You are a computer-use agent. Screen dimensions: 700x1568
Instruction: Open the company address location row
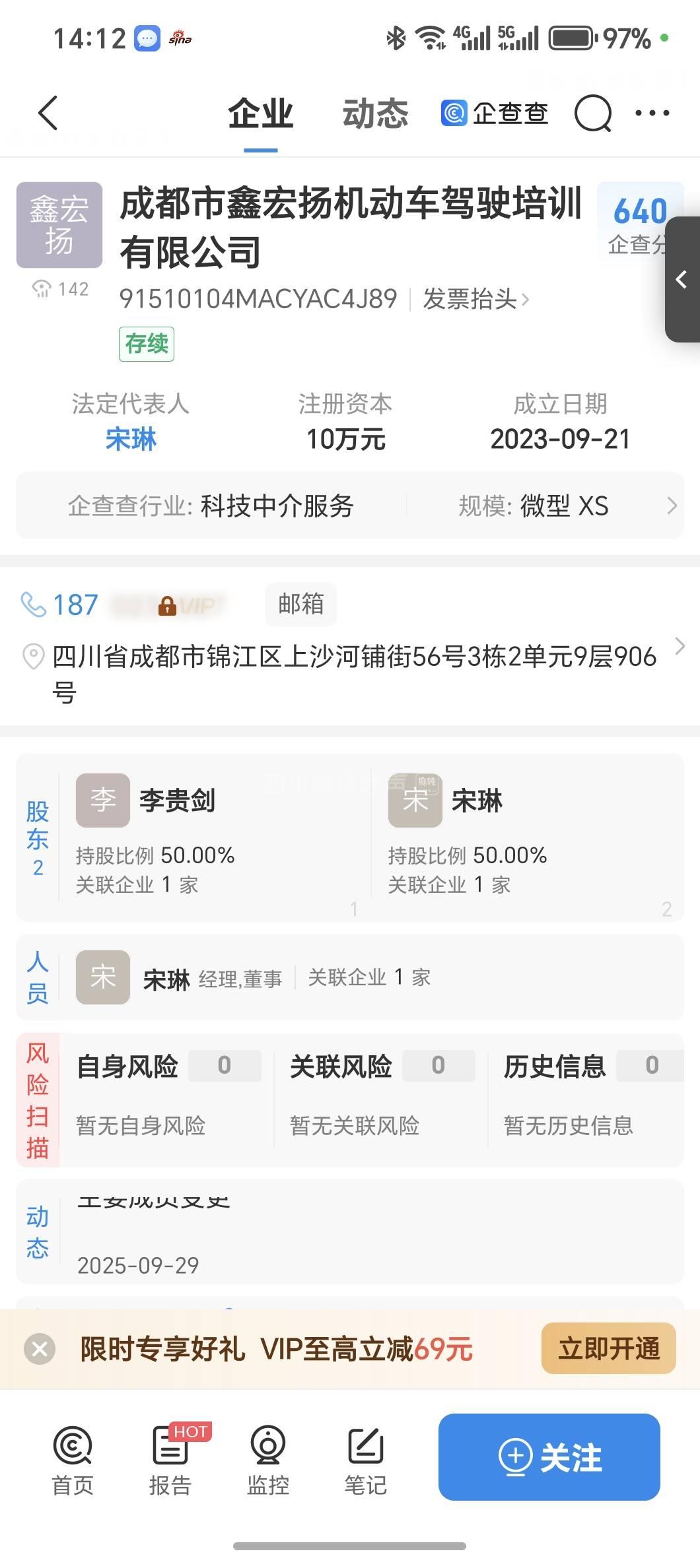(354, 672)
